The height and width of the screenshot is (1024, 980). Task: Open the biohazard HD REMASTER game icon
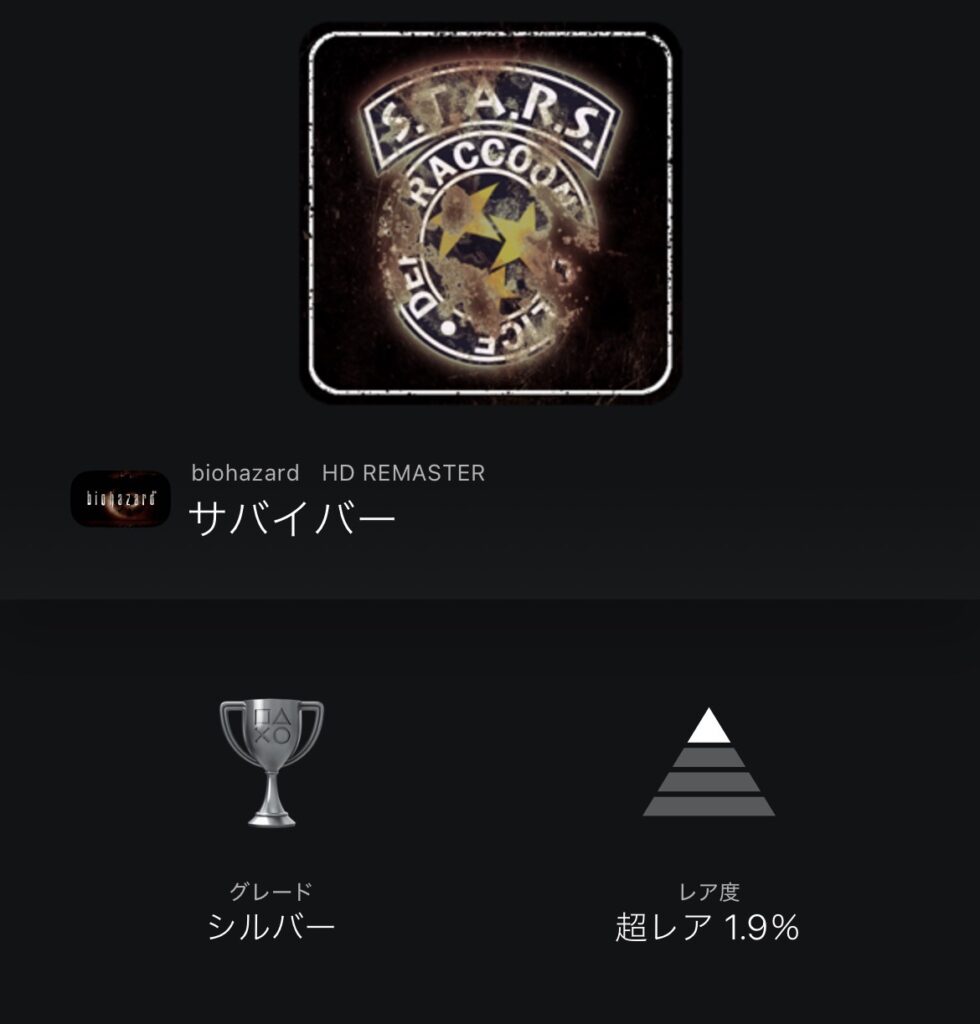pos(120,498)
